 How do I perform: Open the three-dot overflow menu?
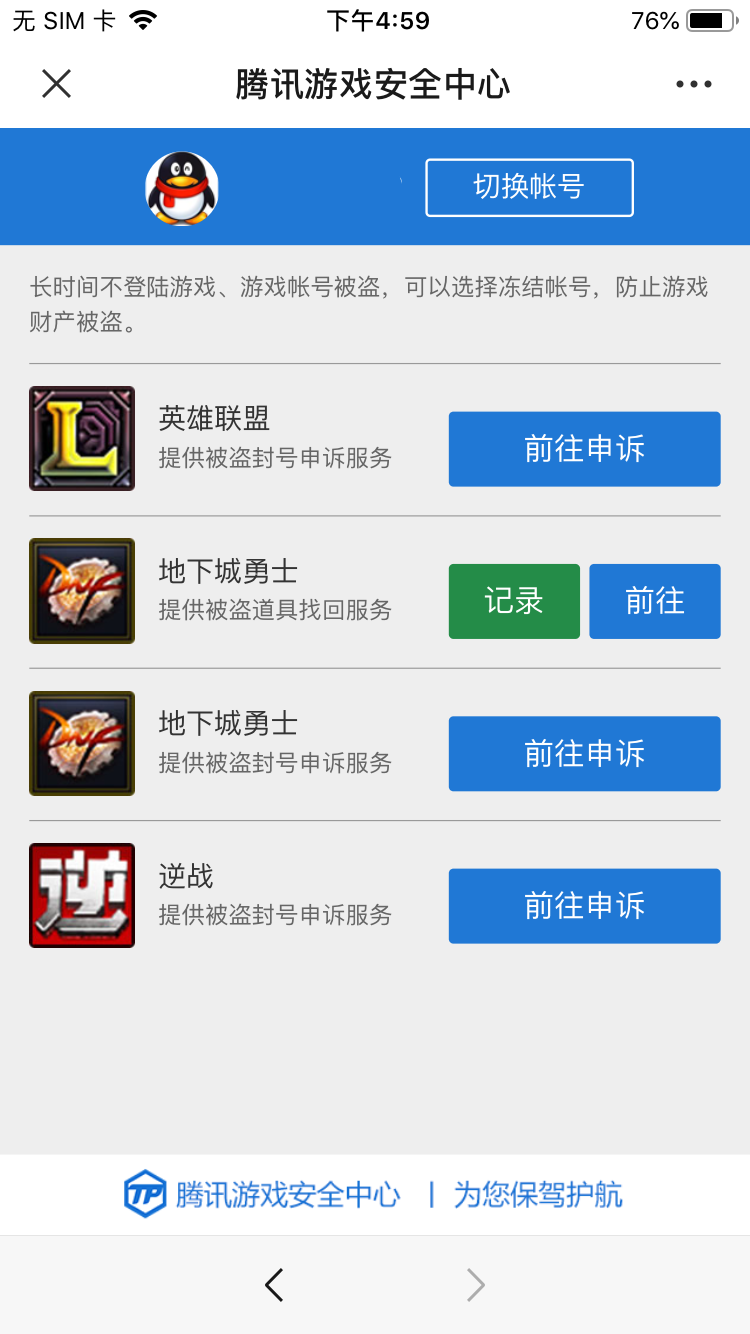(x=693, y=84)
